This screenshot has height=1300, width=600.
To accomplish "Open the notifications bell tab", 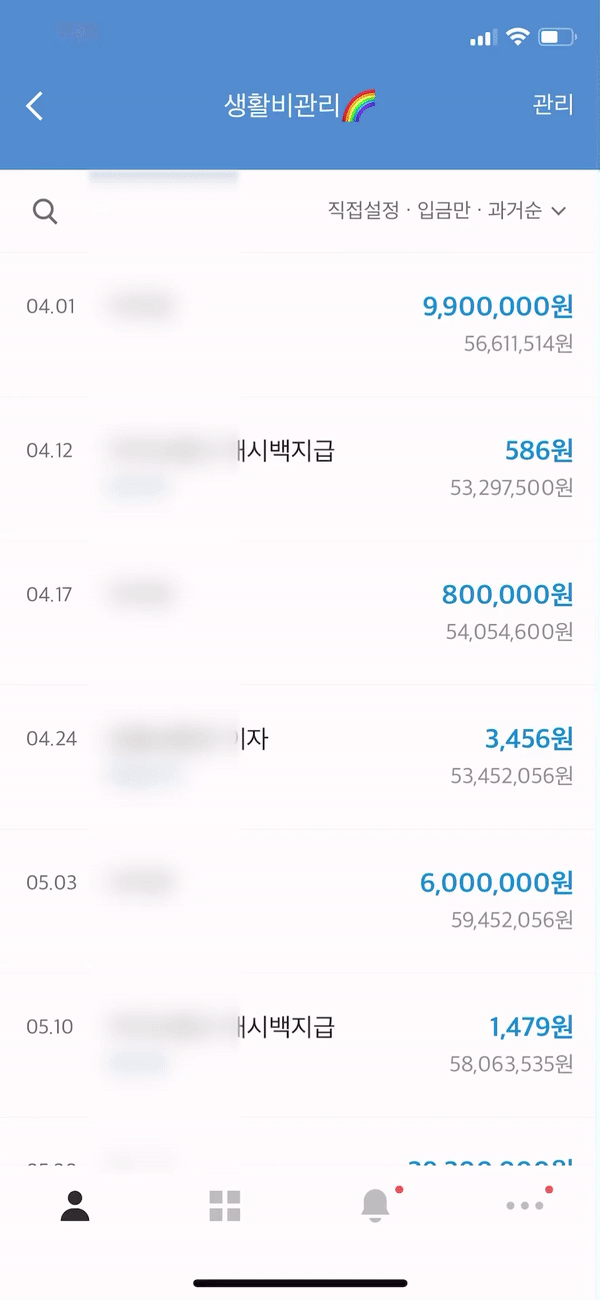I will [x=375, y=1206].
